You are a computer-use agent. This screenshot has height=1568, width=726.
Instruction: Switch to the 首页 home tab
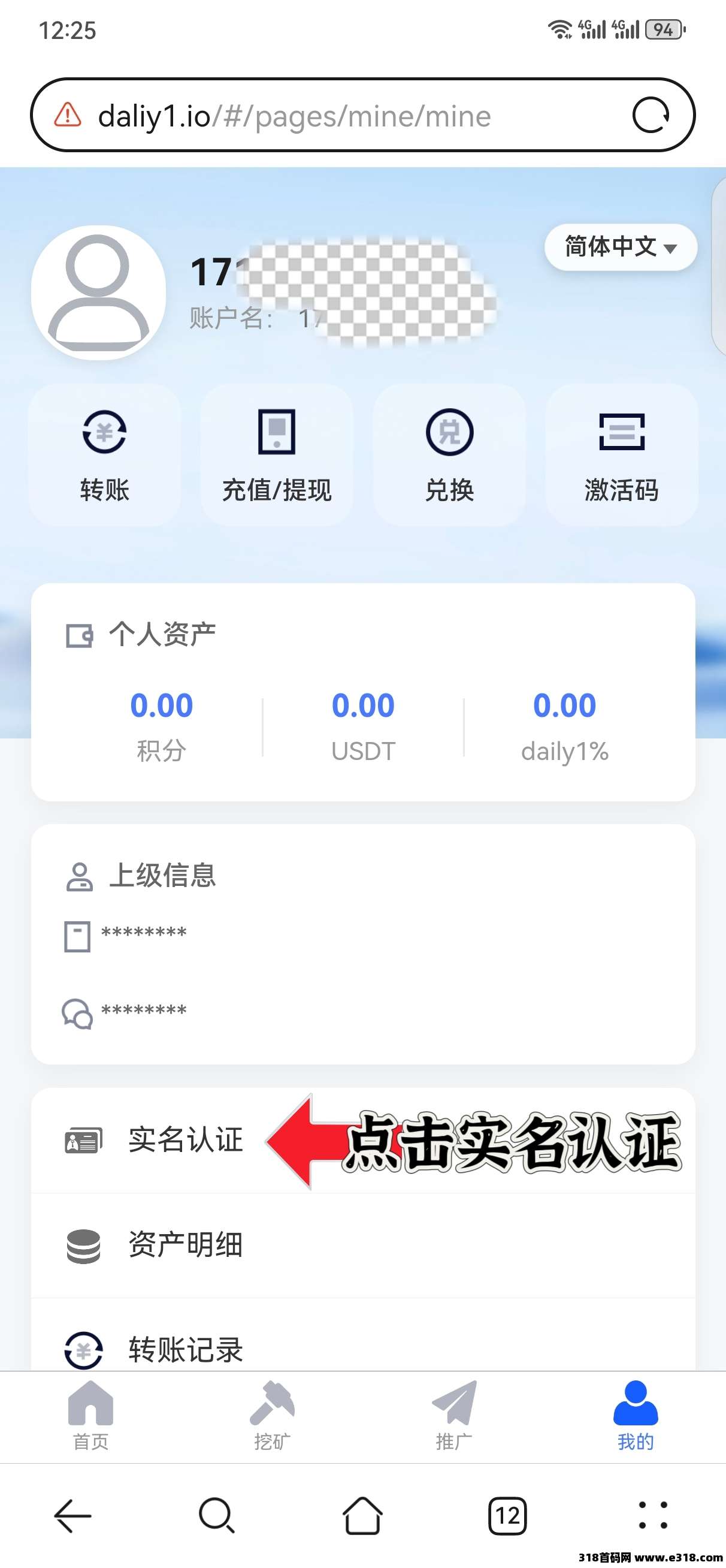pos(90,1416)
